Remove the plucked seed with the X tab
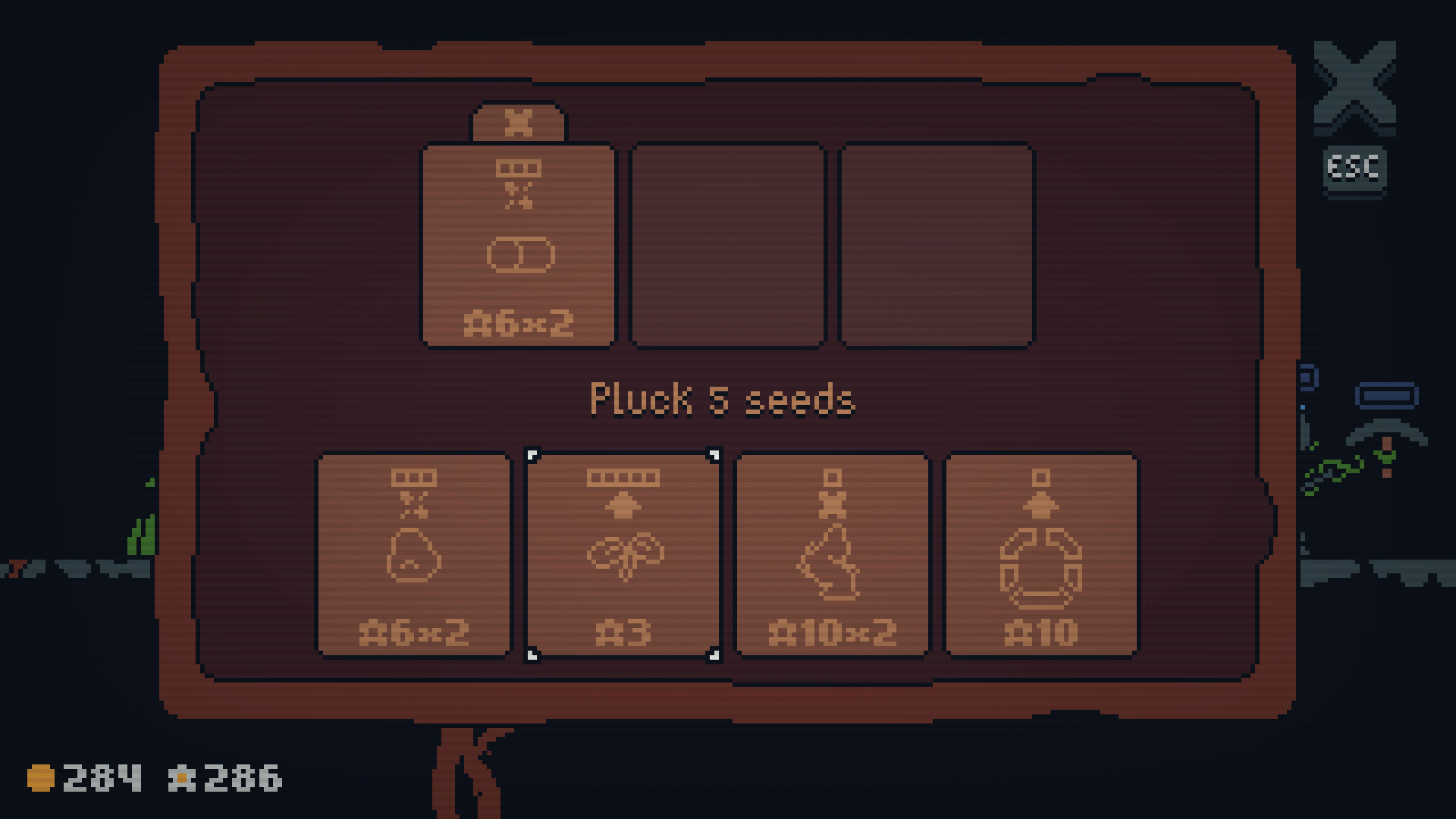This screenshot has width=1456, height=819. [519, 123]
